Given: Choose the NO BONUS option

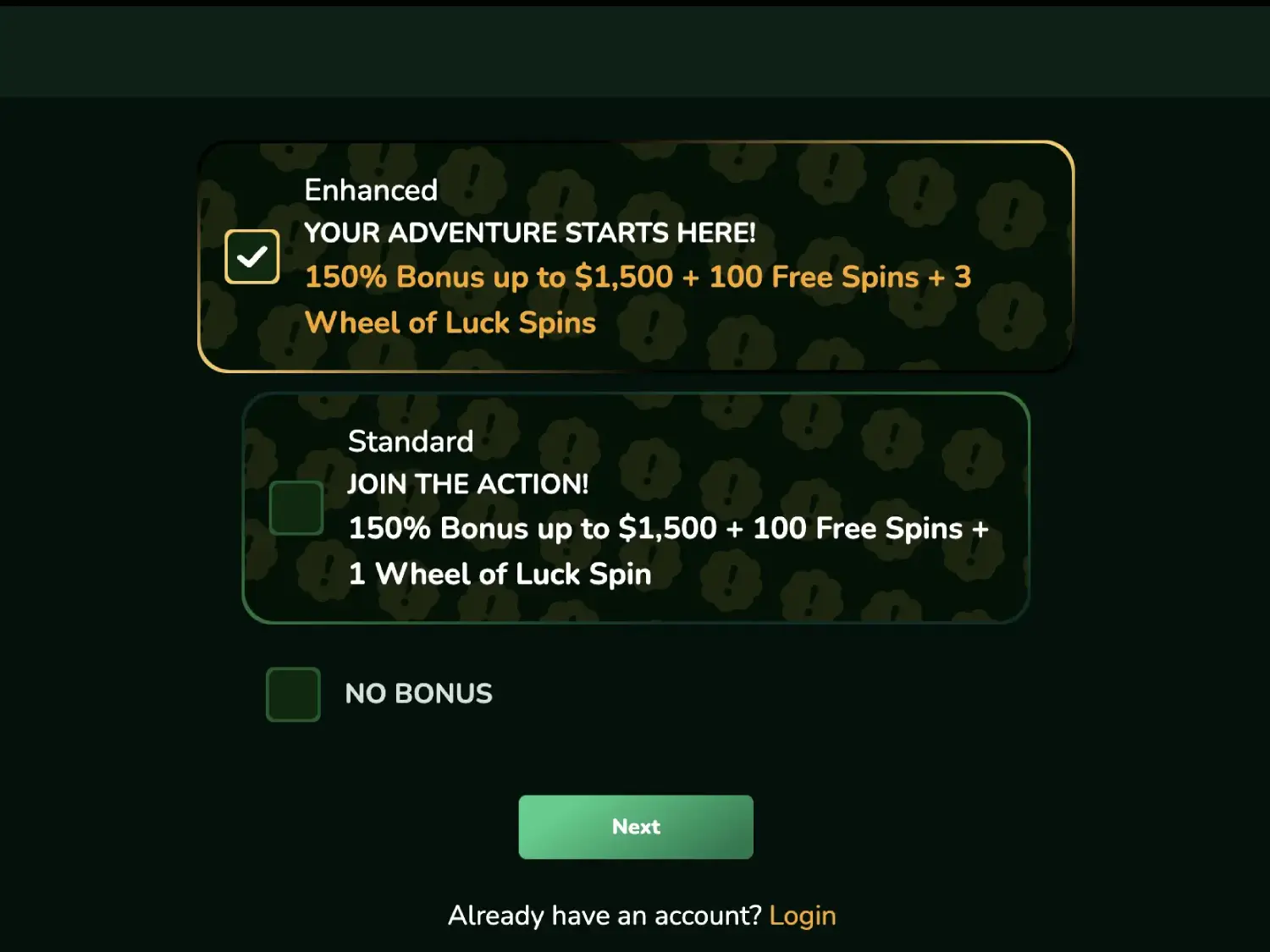Looking at the screenshot, I should pos(293,694).
